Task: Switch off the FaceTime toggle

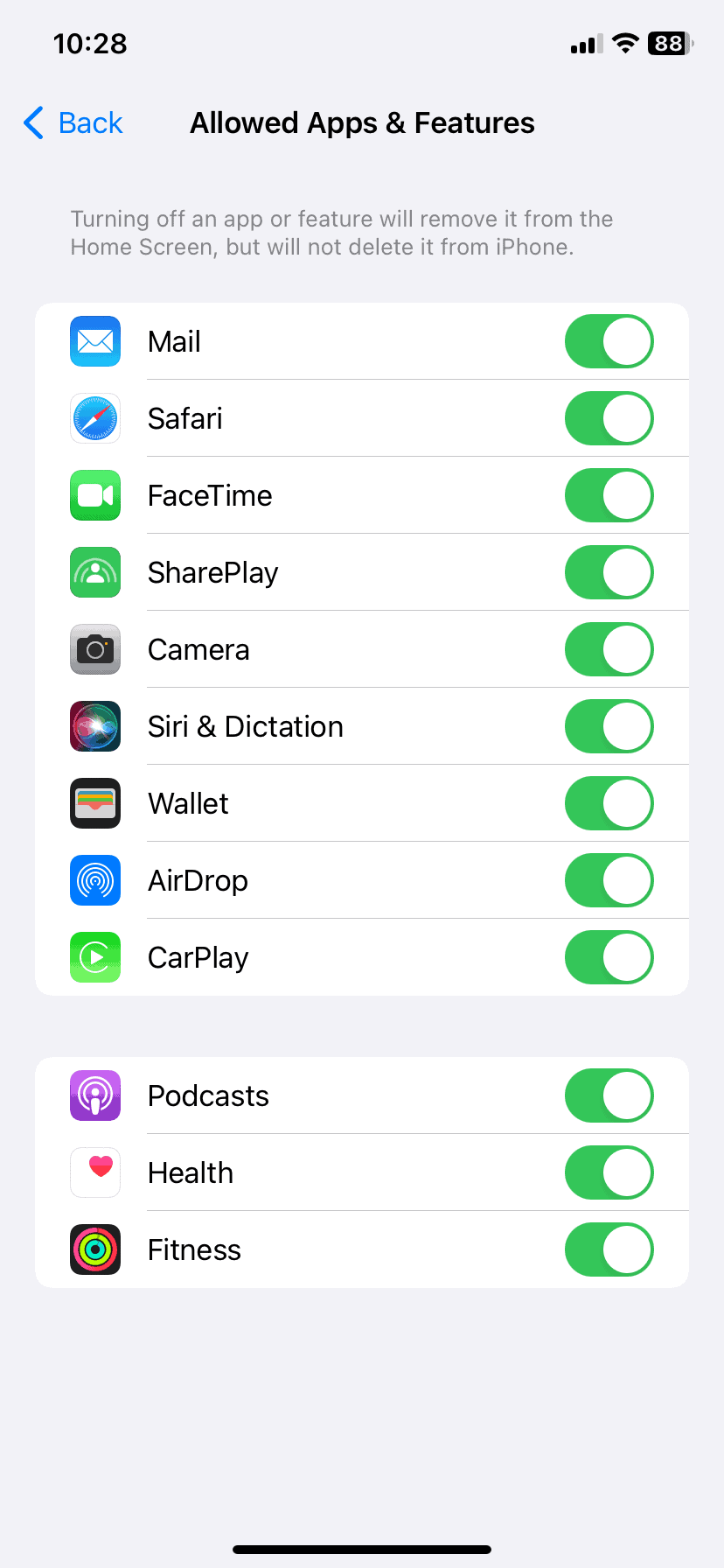Action: (609, 495)
